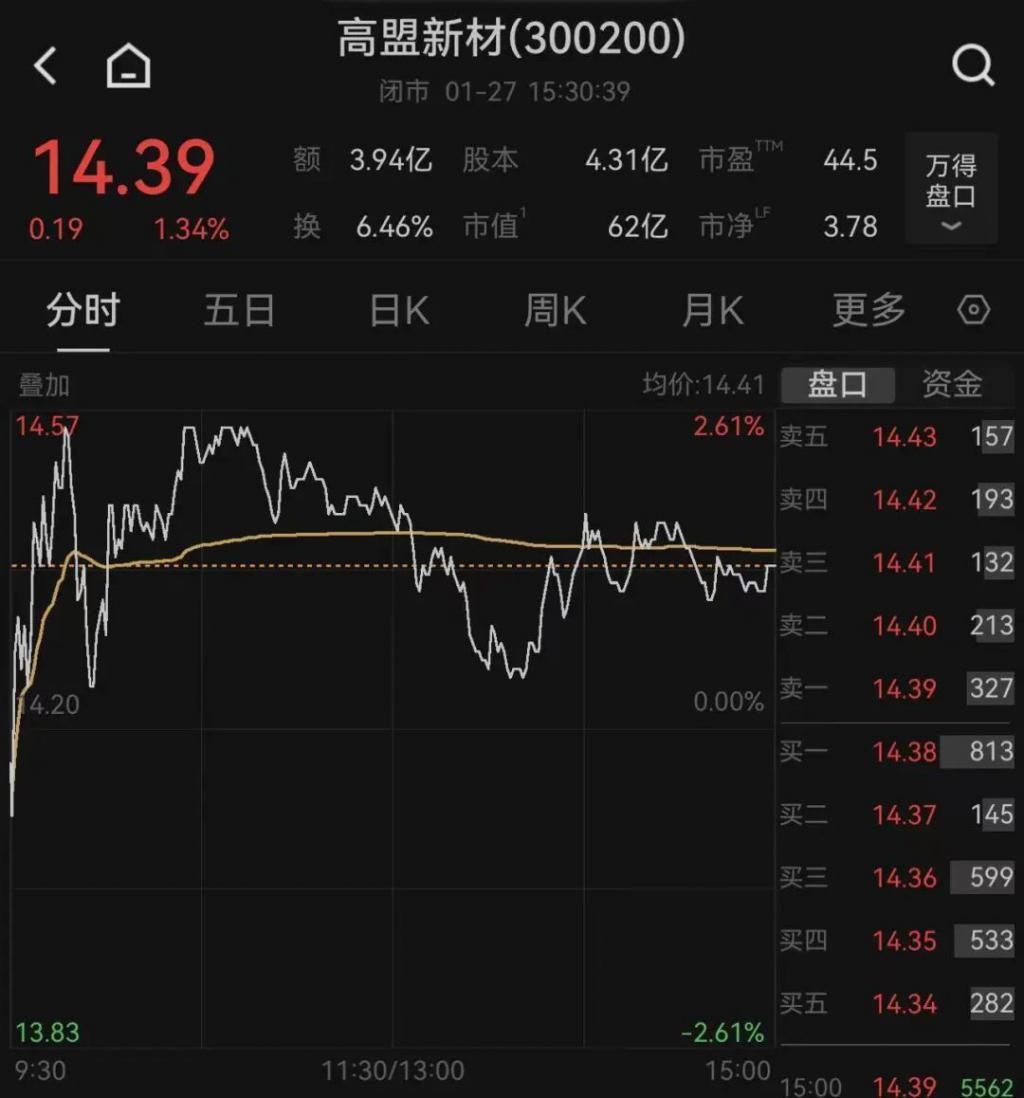Select the home icon

tap(127, 66)
